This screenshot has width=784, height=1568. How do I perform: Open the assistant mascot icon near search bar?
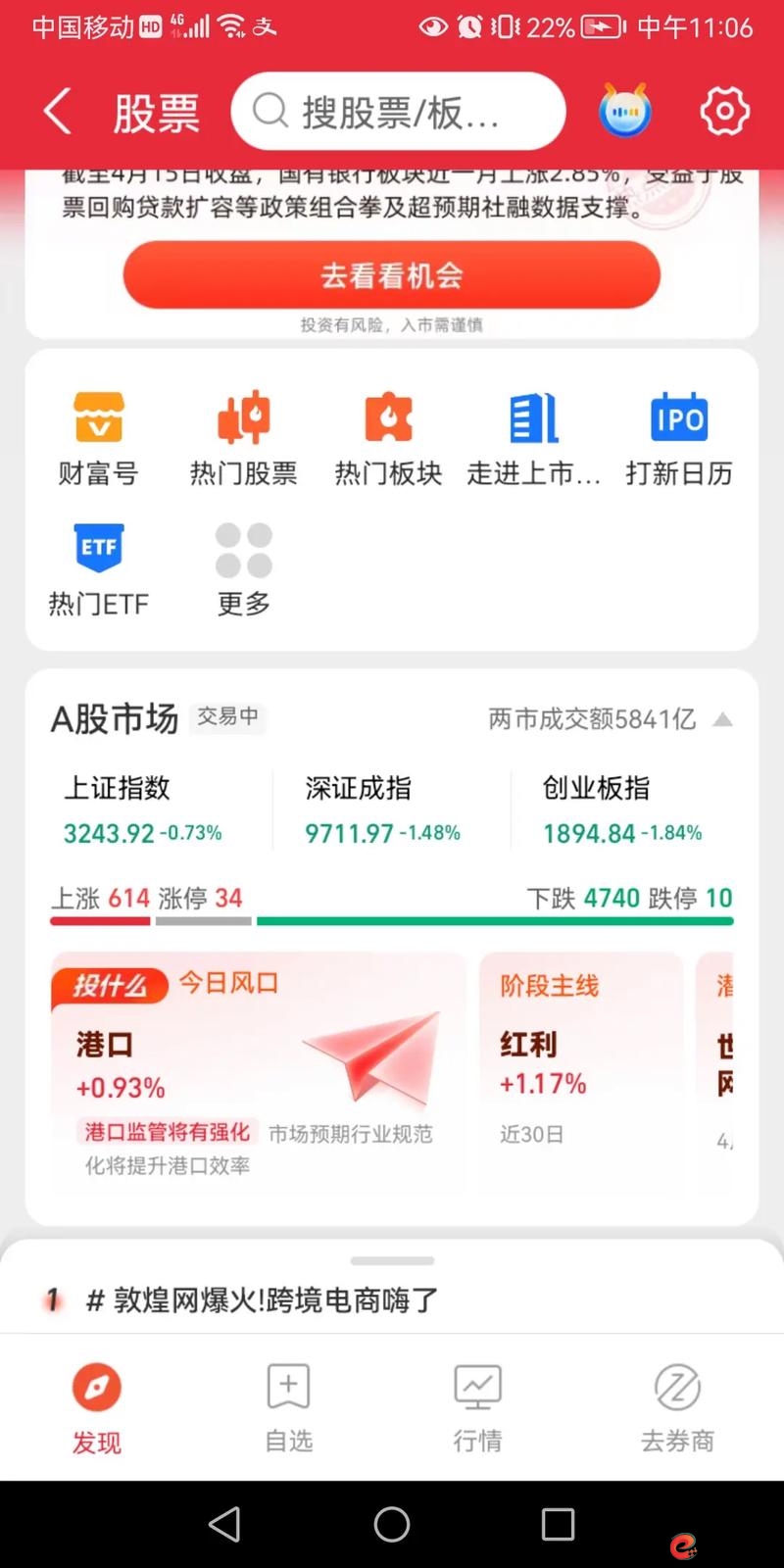[624, 111]
